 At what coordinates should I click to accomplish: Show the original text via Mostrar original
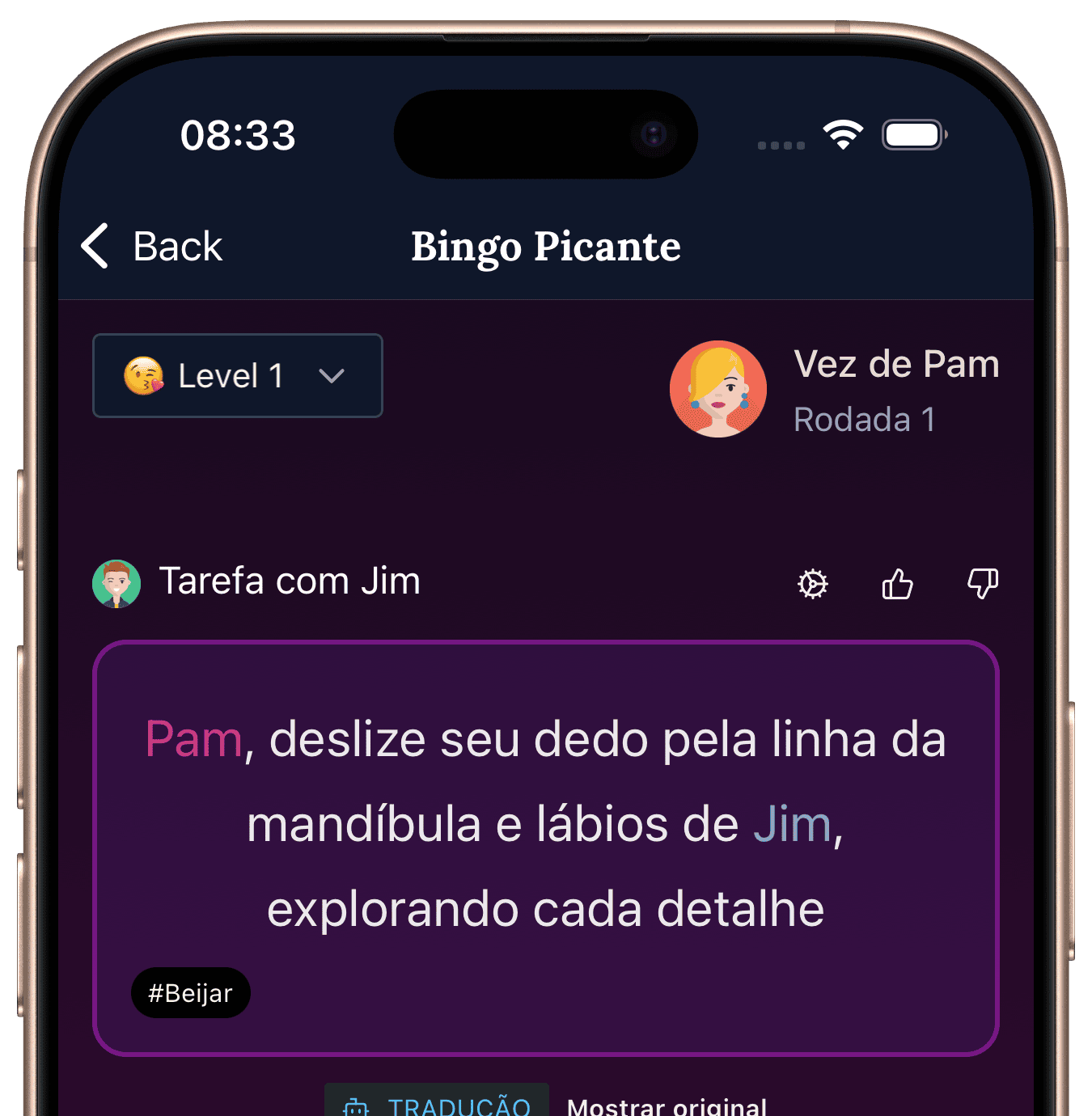tap(667, 1105)
